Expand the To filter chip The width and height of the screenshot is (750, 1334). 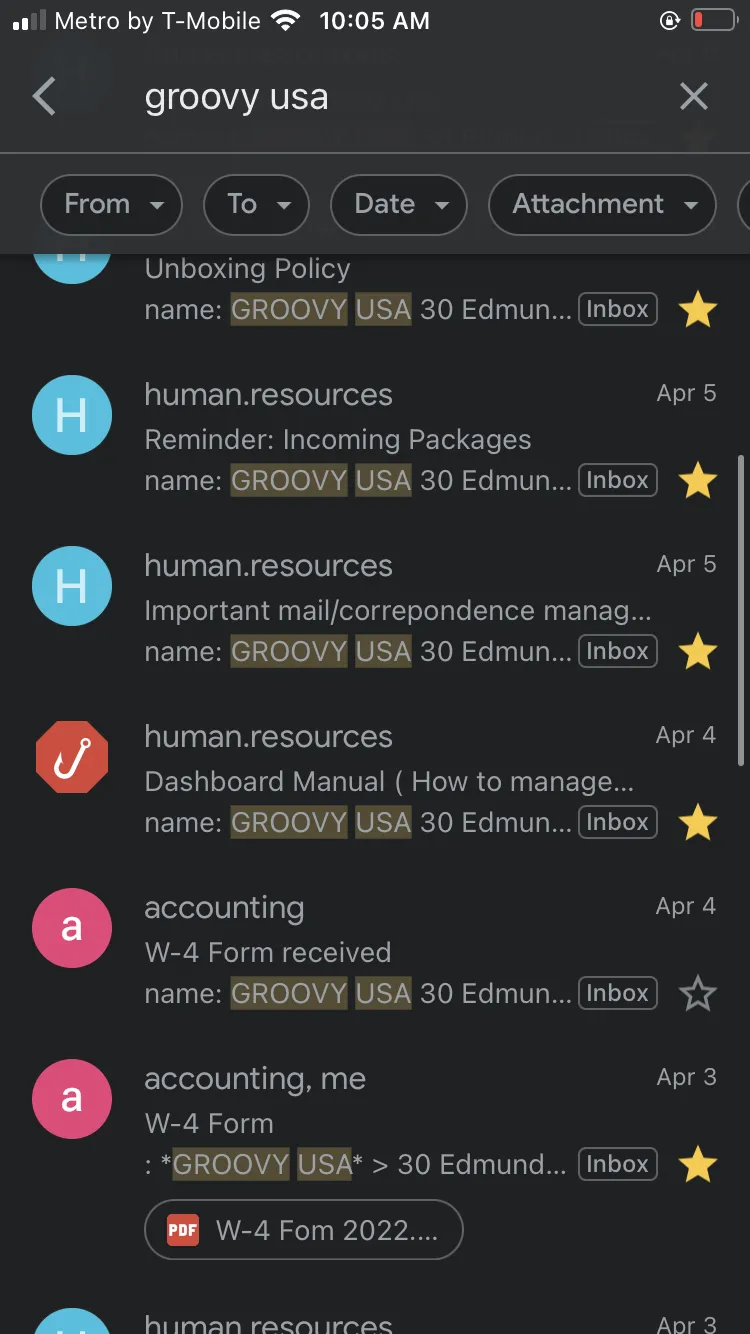256,204
